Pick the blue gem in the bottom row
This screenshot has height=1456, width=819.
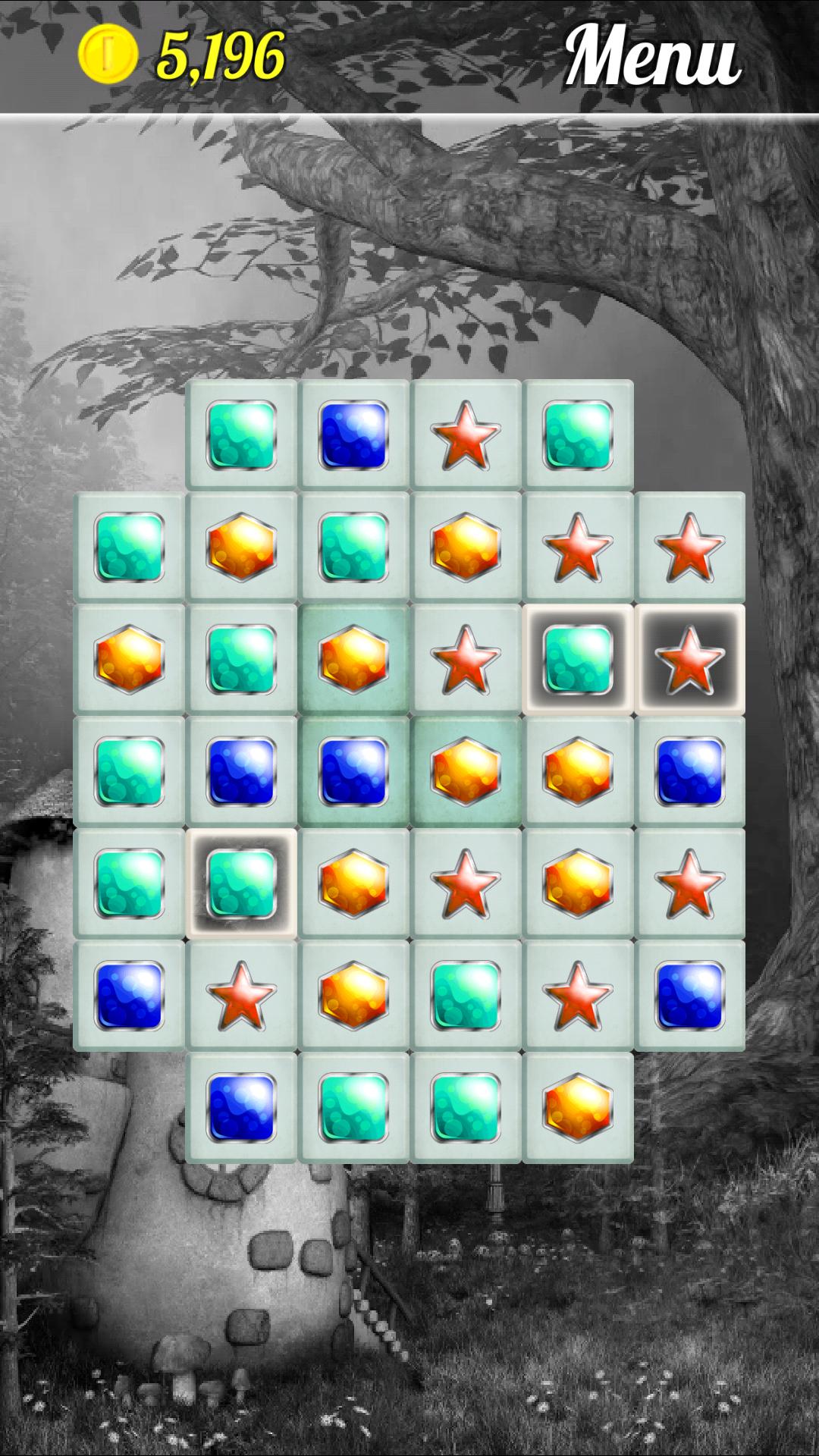241,1107
